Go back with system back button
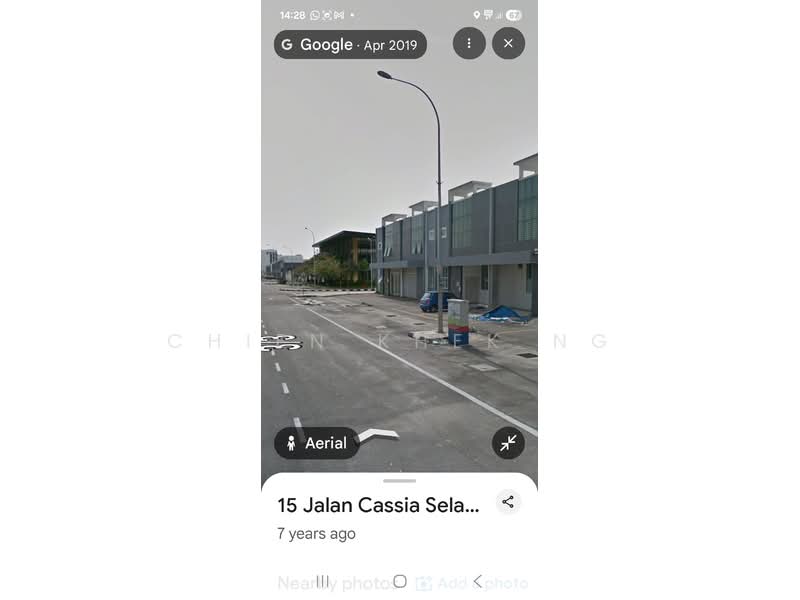 click(477, 581)
